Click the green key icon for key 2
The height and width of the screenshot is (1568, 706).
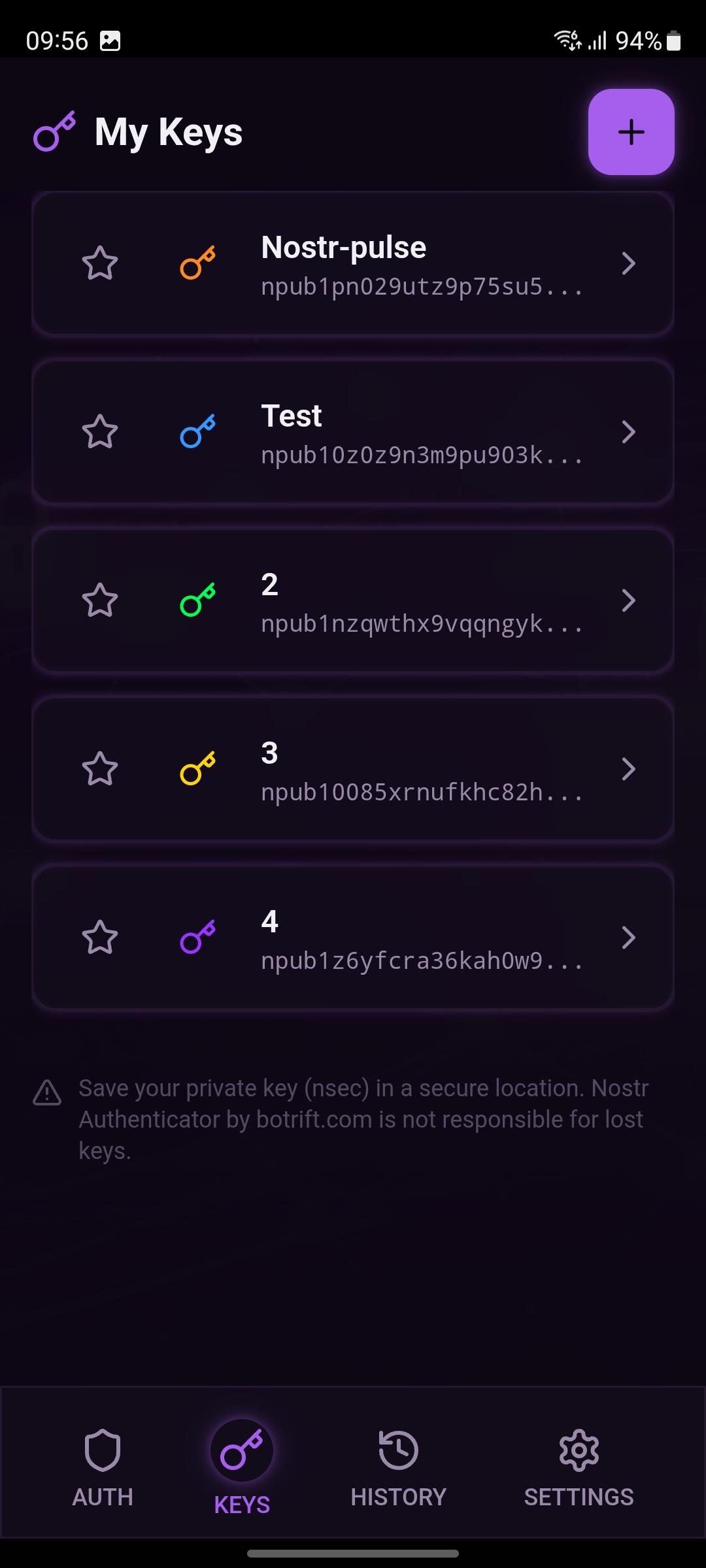point(198,600)
